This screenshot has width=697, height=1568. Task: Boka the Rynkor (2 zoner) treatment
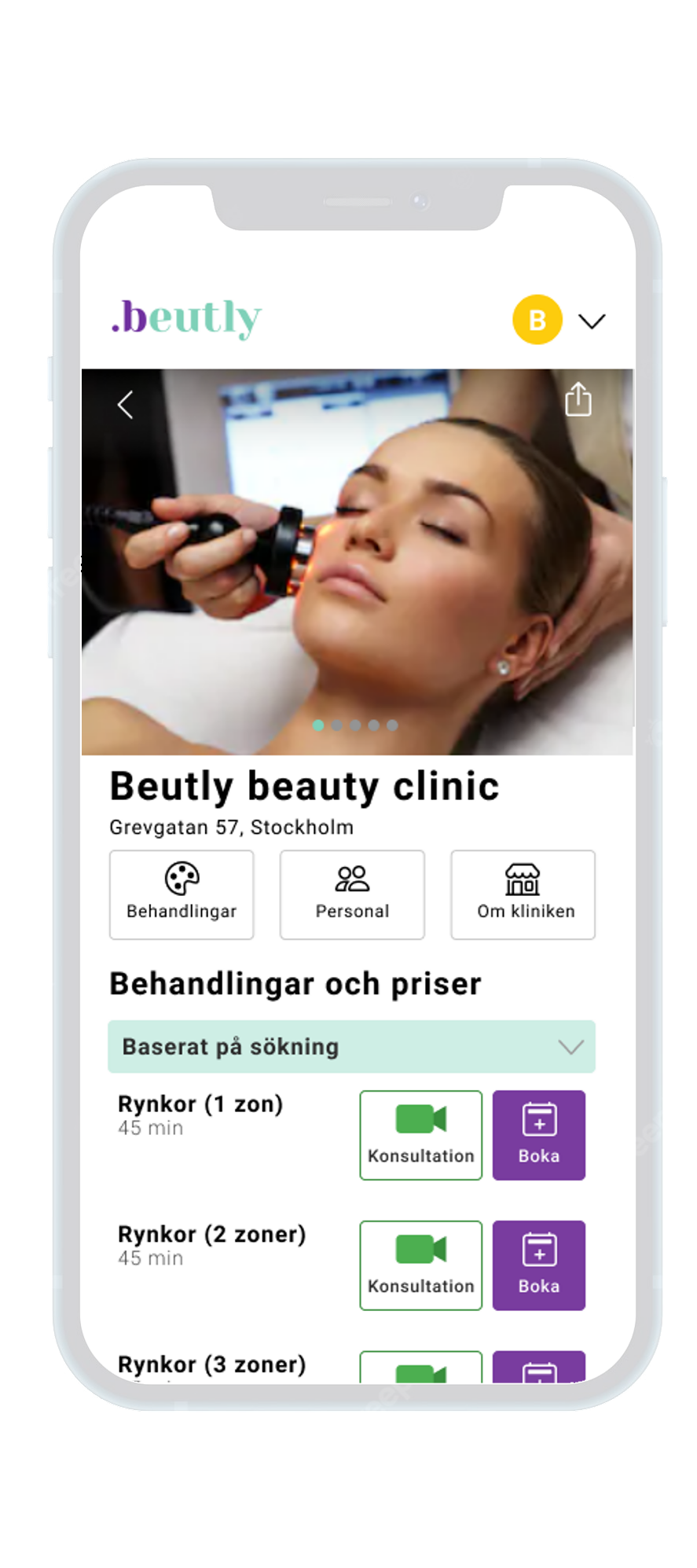click(538, 1265)
